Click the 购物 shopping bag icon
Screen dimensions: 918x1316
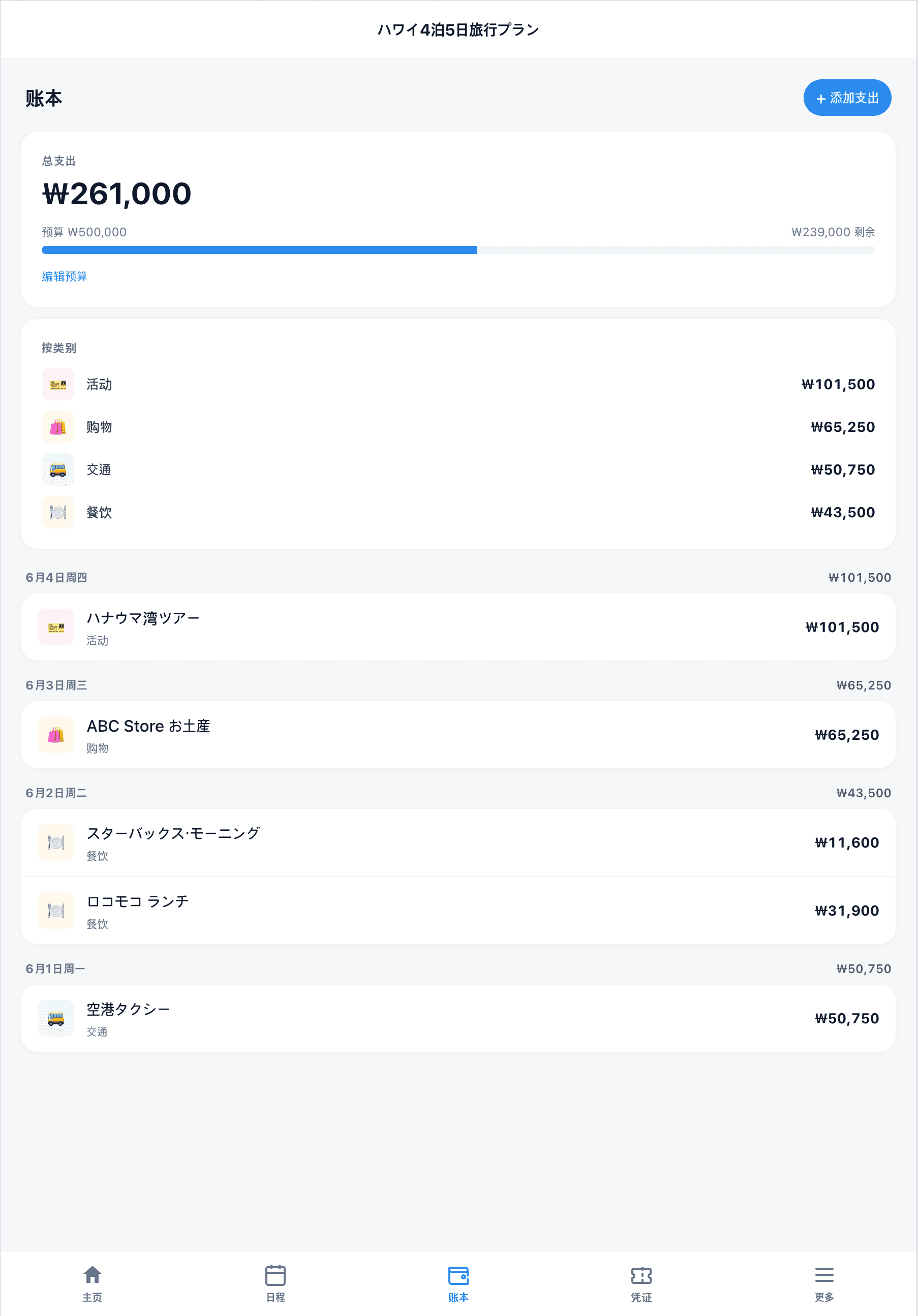57,427
